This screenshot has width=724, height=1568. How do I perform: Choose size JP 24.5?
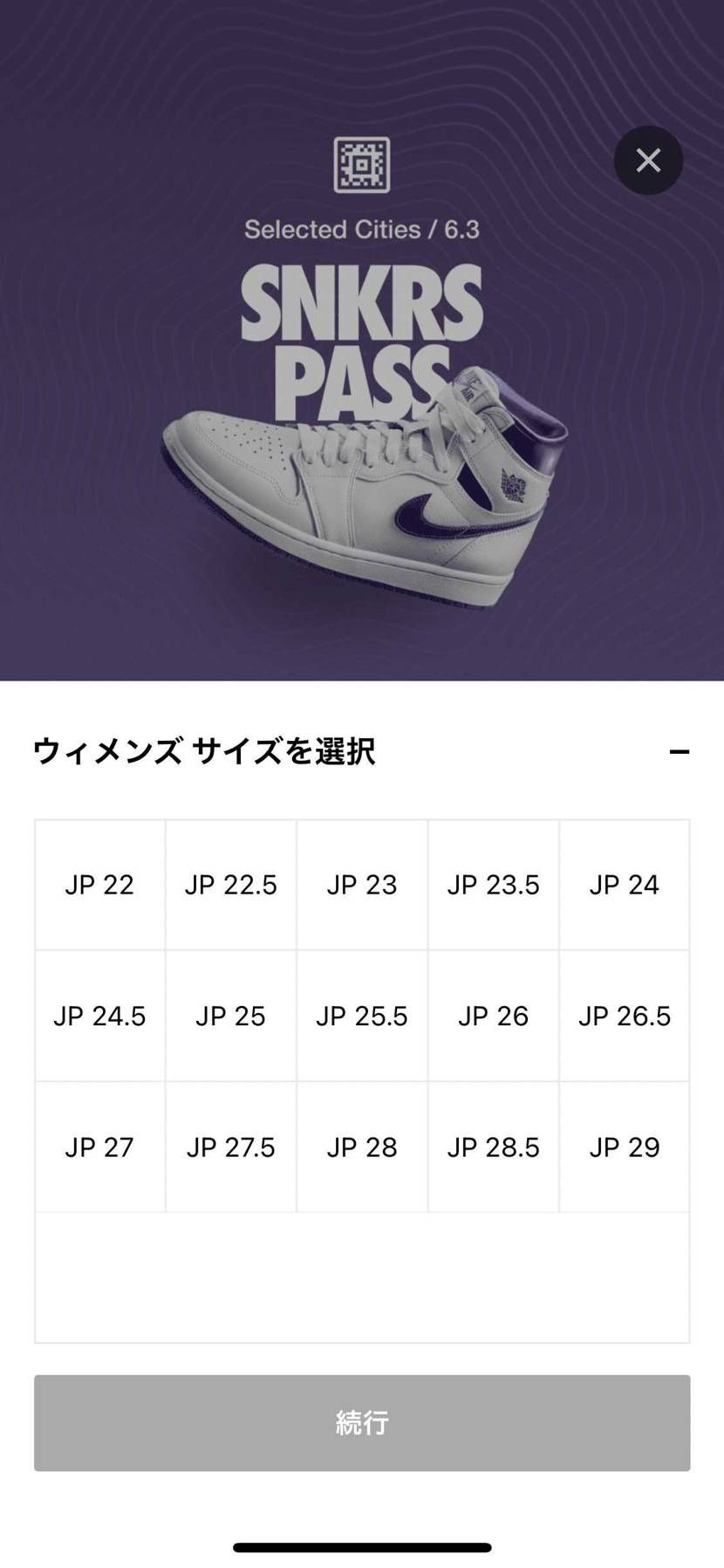[99, 1017]
